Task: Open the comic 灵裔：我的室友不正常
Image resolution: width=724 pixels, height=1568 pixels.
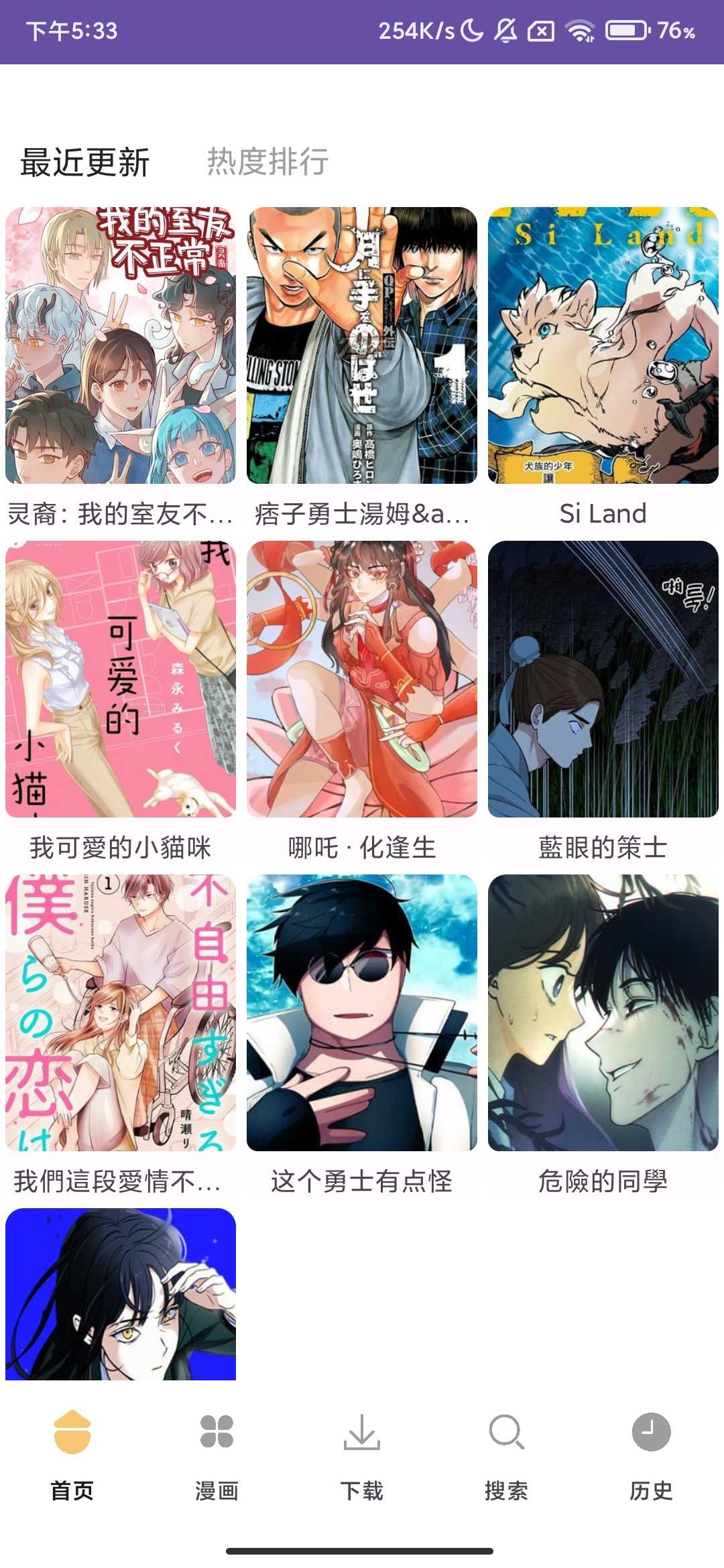Action: click(x=121, y=346)
